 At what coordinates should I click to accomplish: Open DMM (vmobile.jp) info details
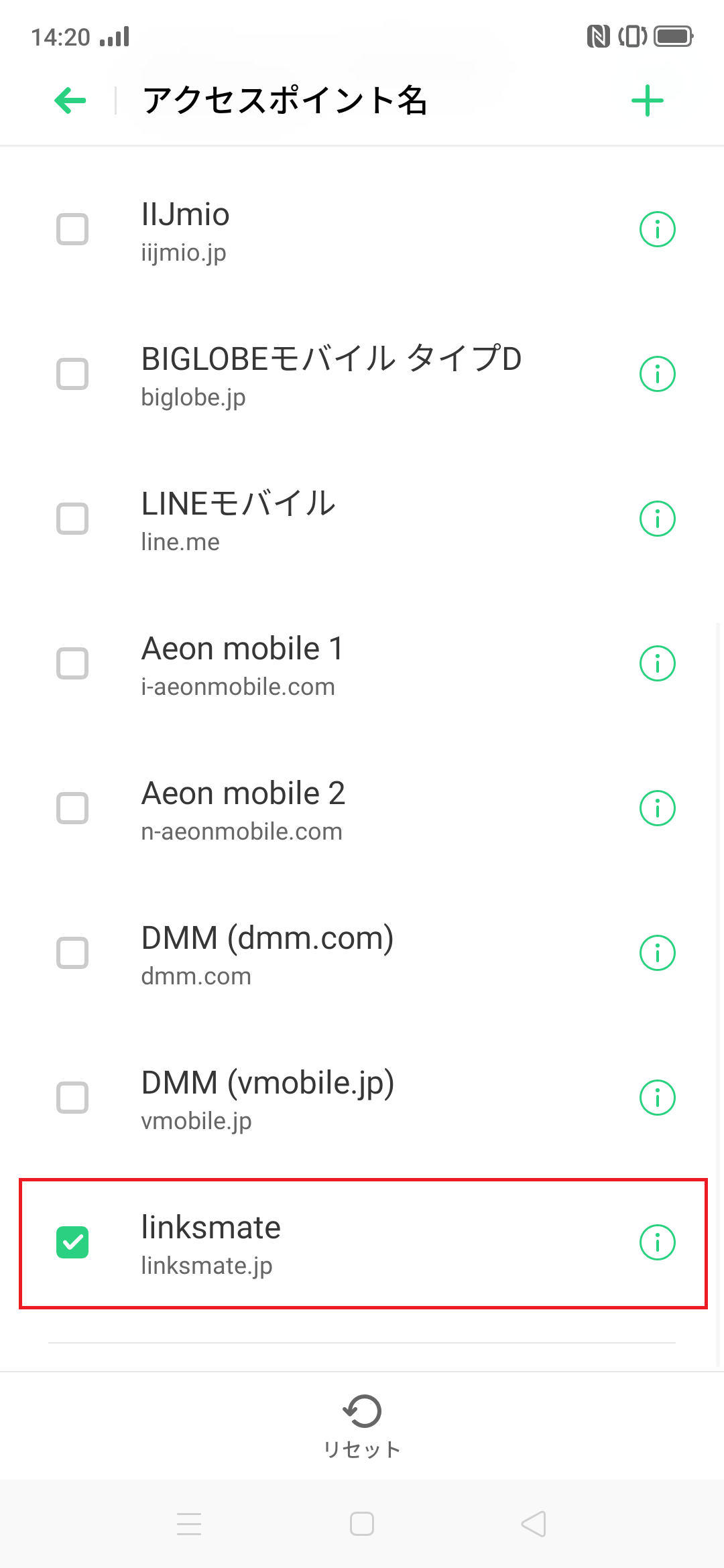658,1097
